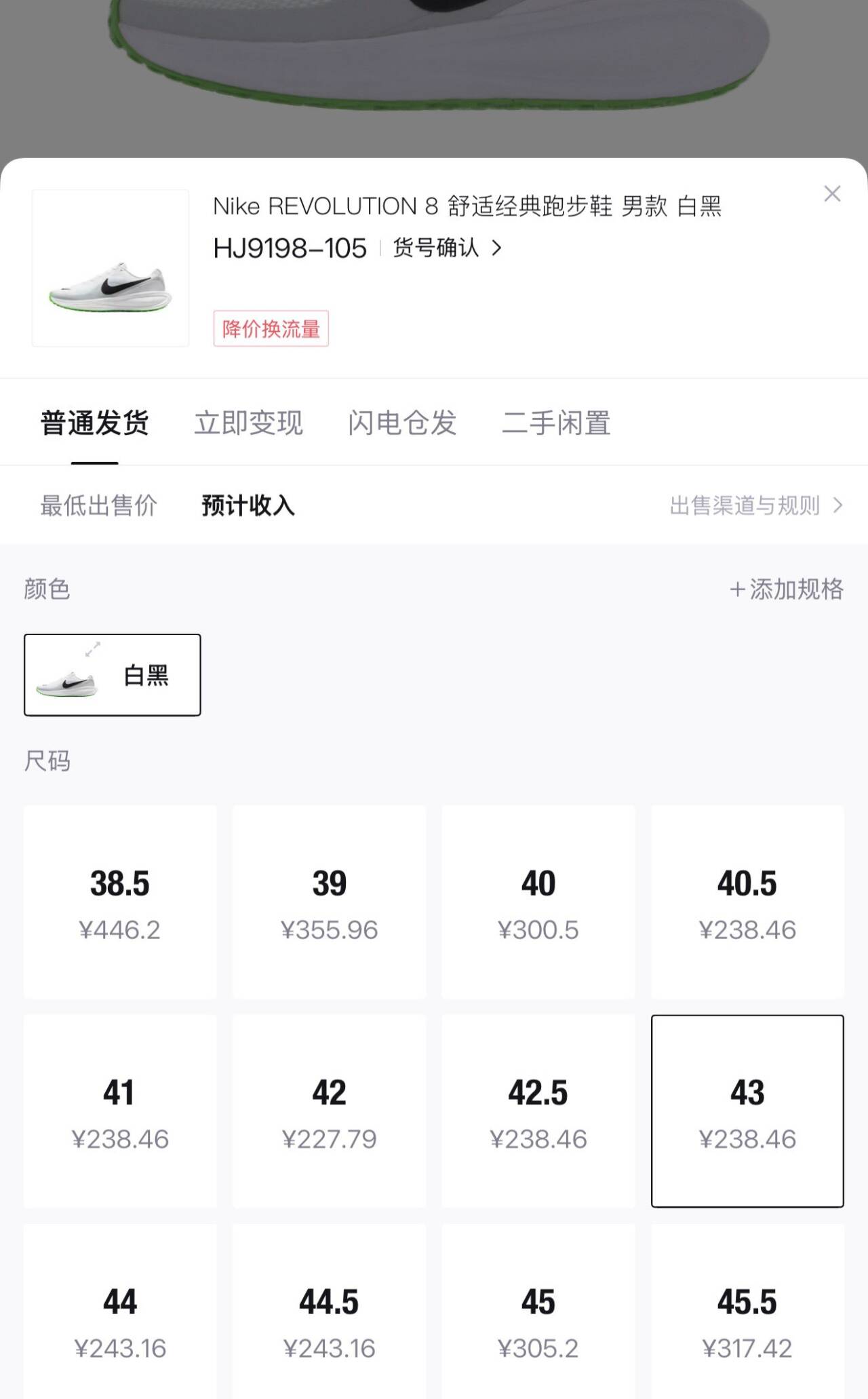
Task: Tap the 降价换流量 tag
Action: click(271, 329)
